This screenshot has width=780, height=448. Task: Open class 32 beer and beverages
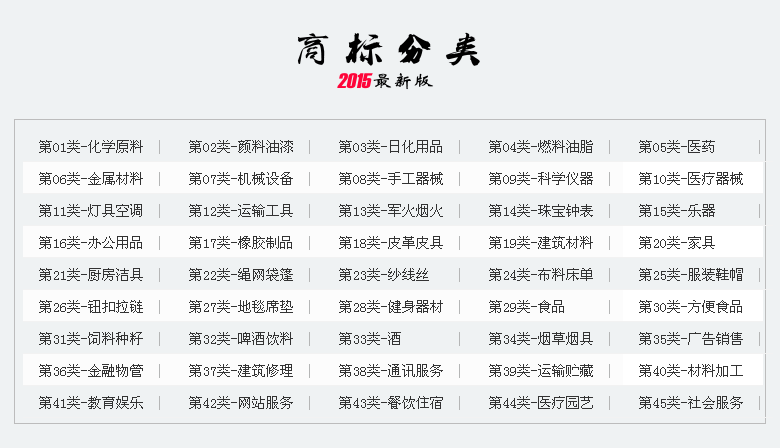coord(240,339)
